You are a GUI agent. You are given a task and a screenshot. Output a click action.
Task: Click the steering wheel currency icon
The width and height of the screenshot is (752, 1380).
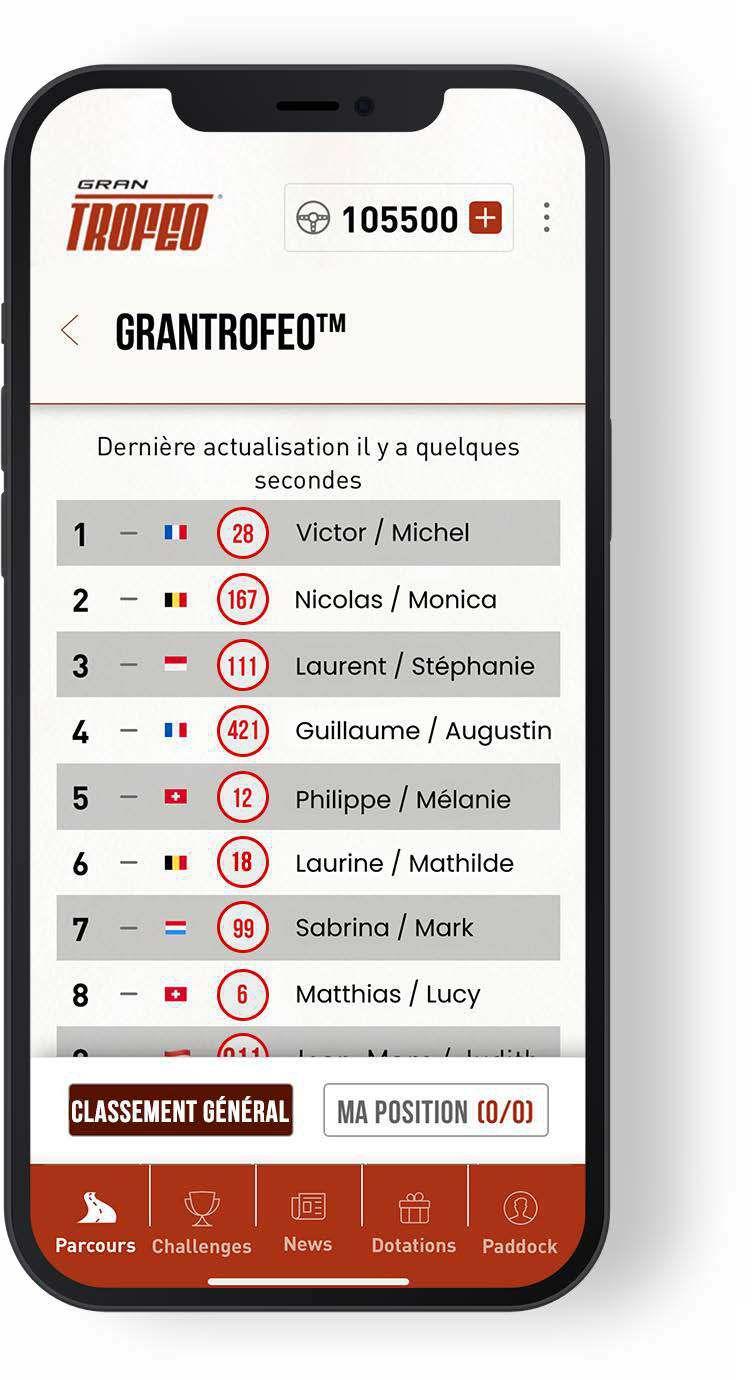tap(314, 219)
